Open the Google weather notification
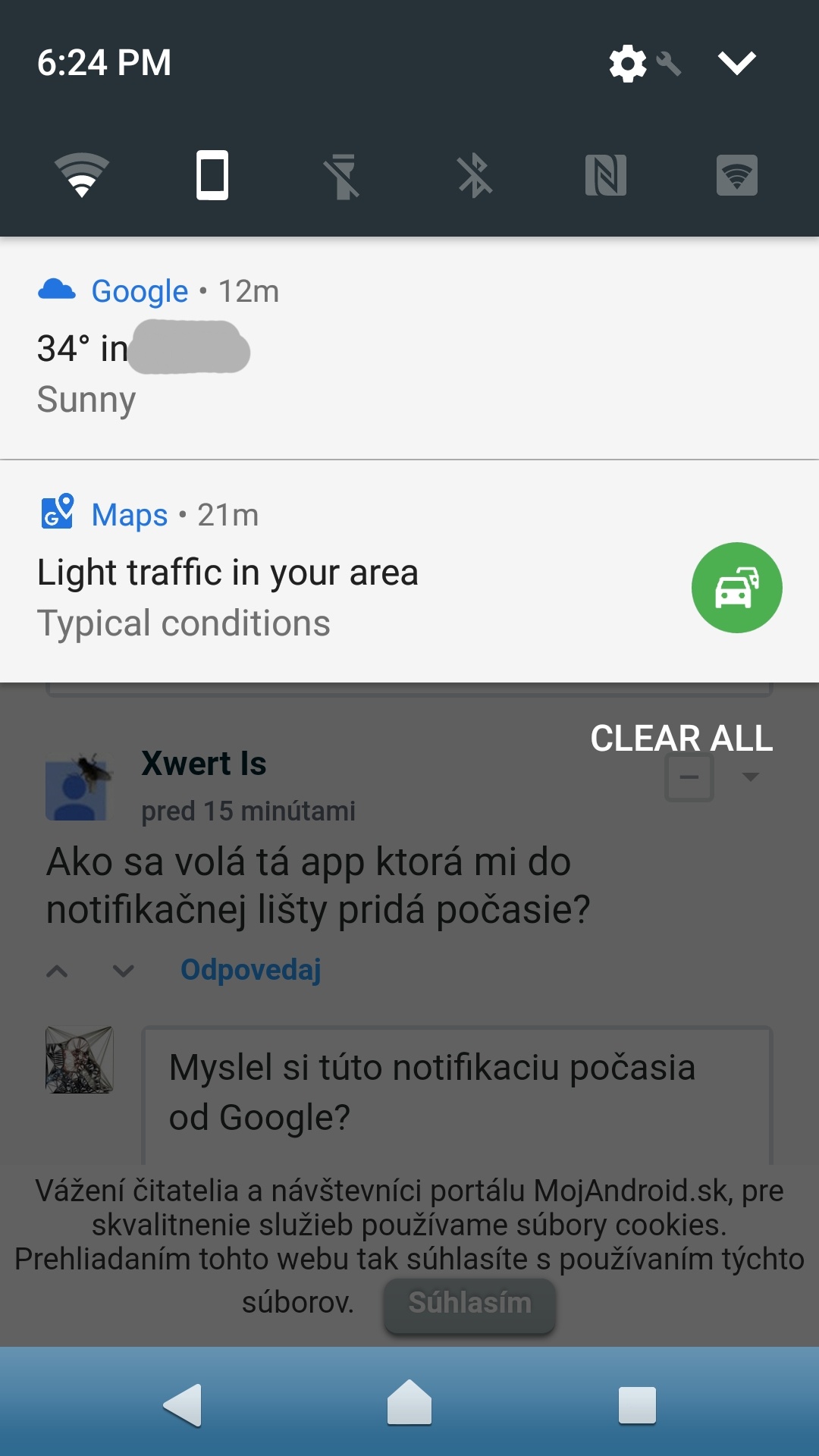 (x=409, y=348)
